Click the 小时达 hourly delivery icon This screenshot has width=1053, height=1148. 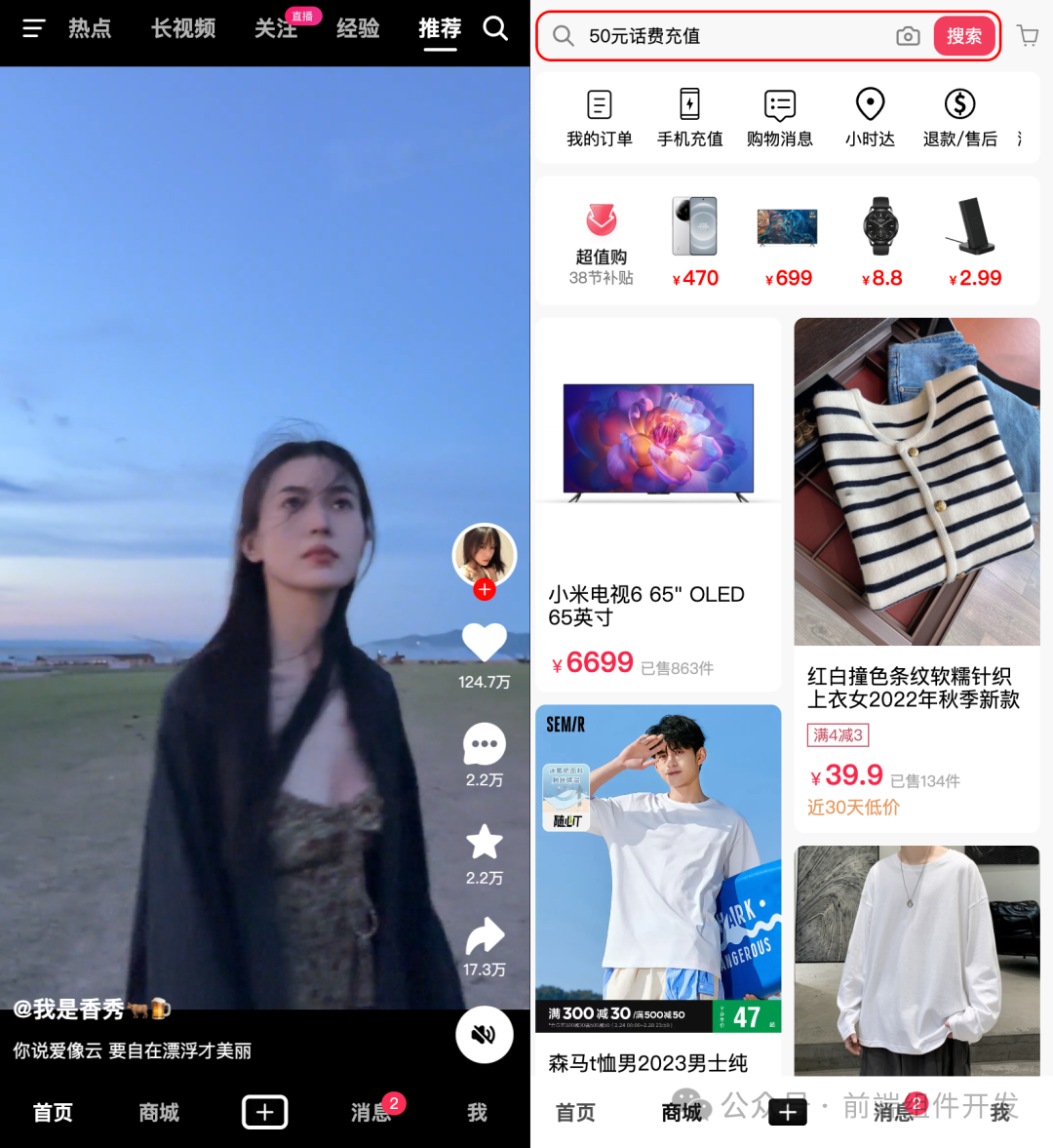(x=869, y=117)
